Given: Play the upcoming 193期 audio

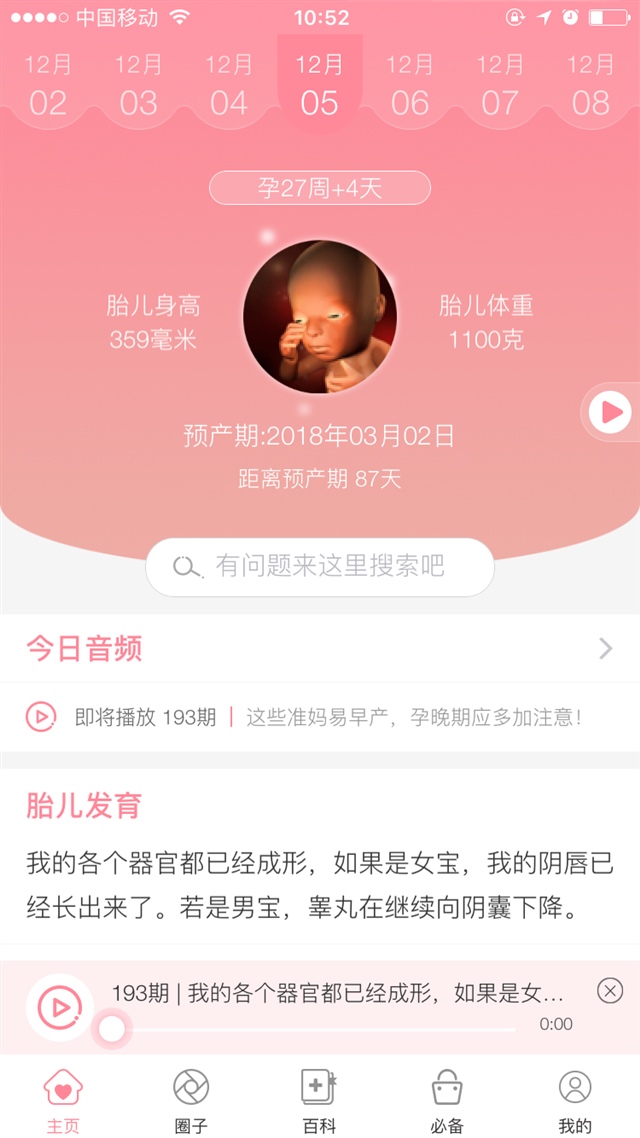Looking at the screenshot, I should point(41,717).
